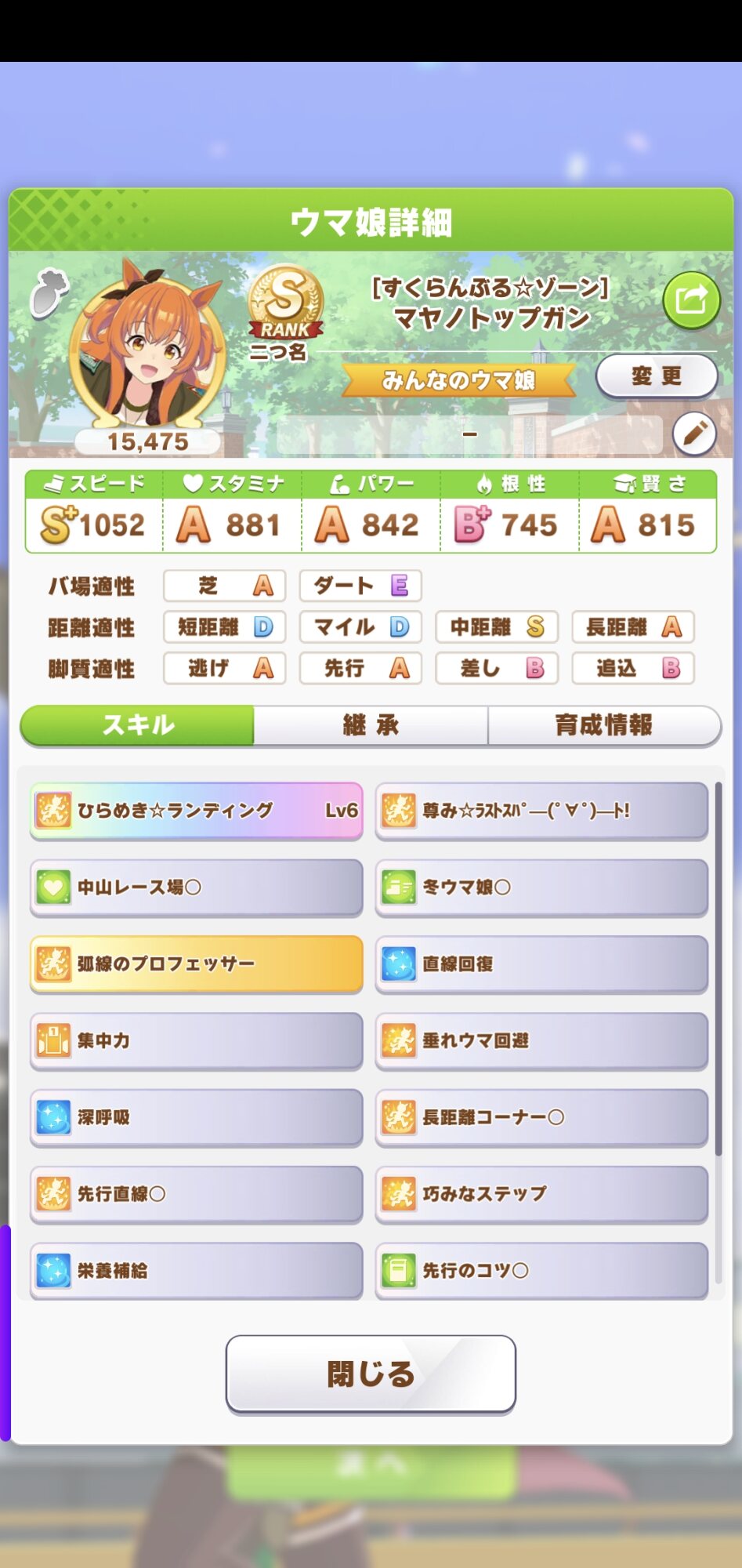742x1568 pixels.
Task: View the 中山レース場○ skill
Action: click(x=196, y=887)
